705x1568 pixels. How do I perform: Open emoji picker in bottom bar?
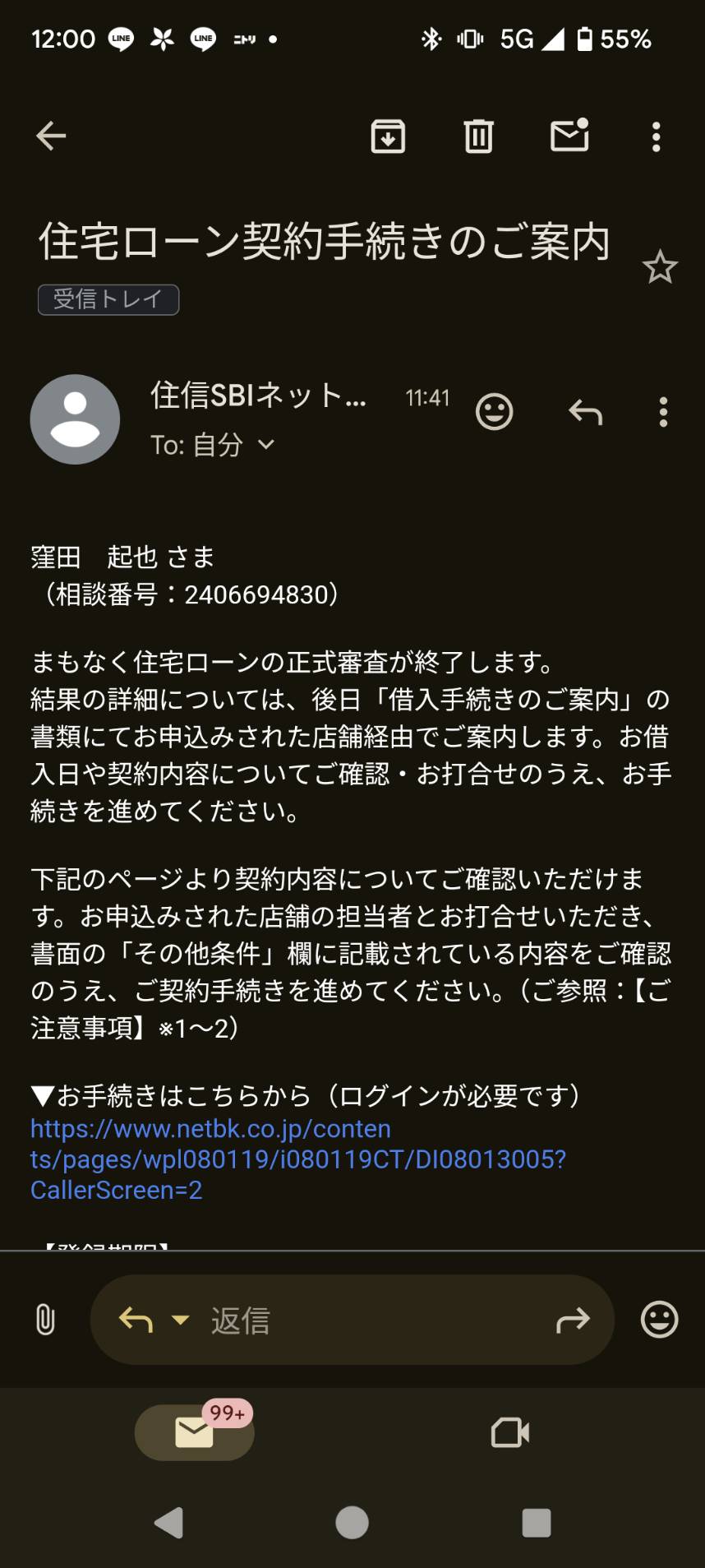[x=659, y=1320]
